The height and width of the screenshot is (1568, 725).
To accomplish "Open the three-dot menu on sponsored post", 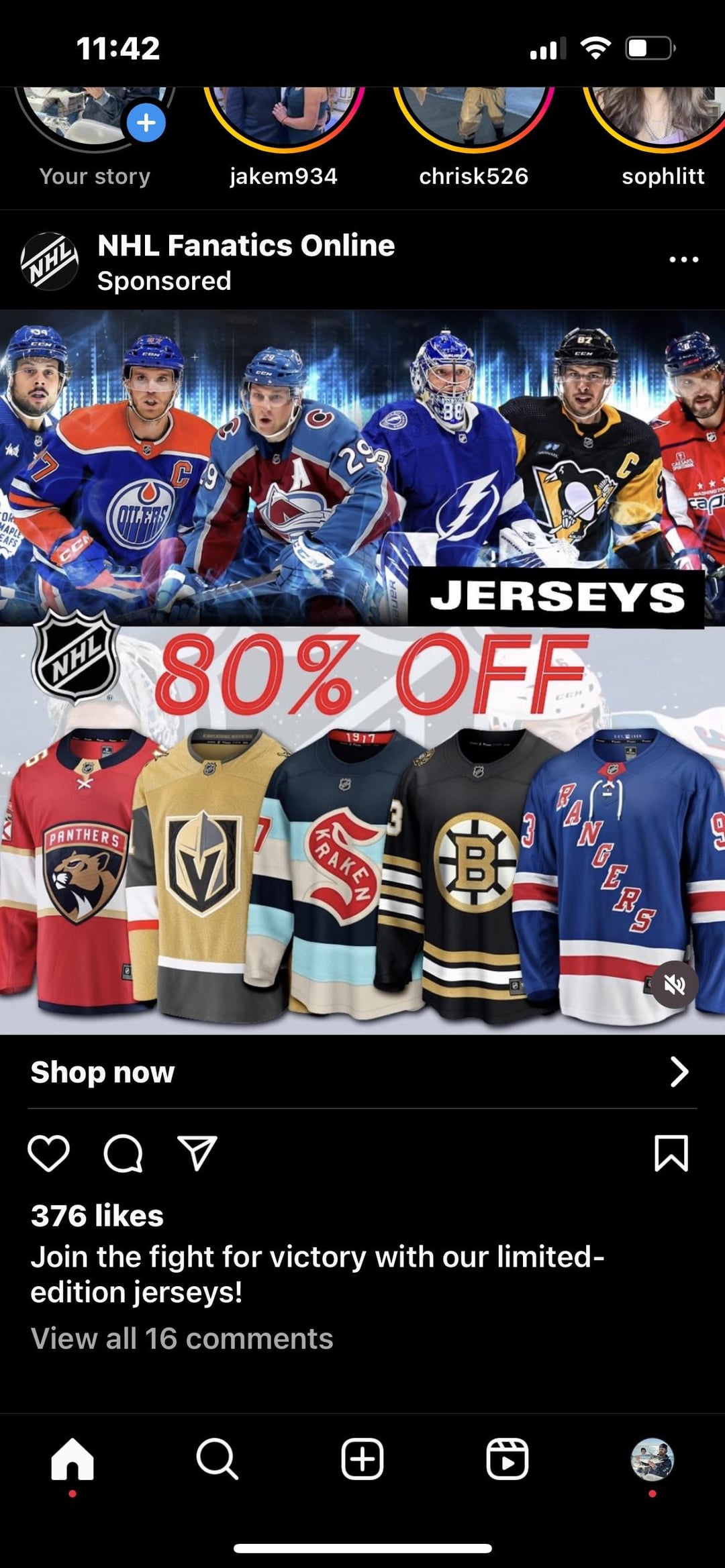I will point(683,260).
